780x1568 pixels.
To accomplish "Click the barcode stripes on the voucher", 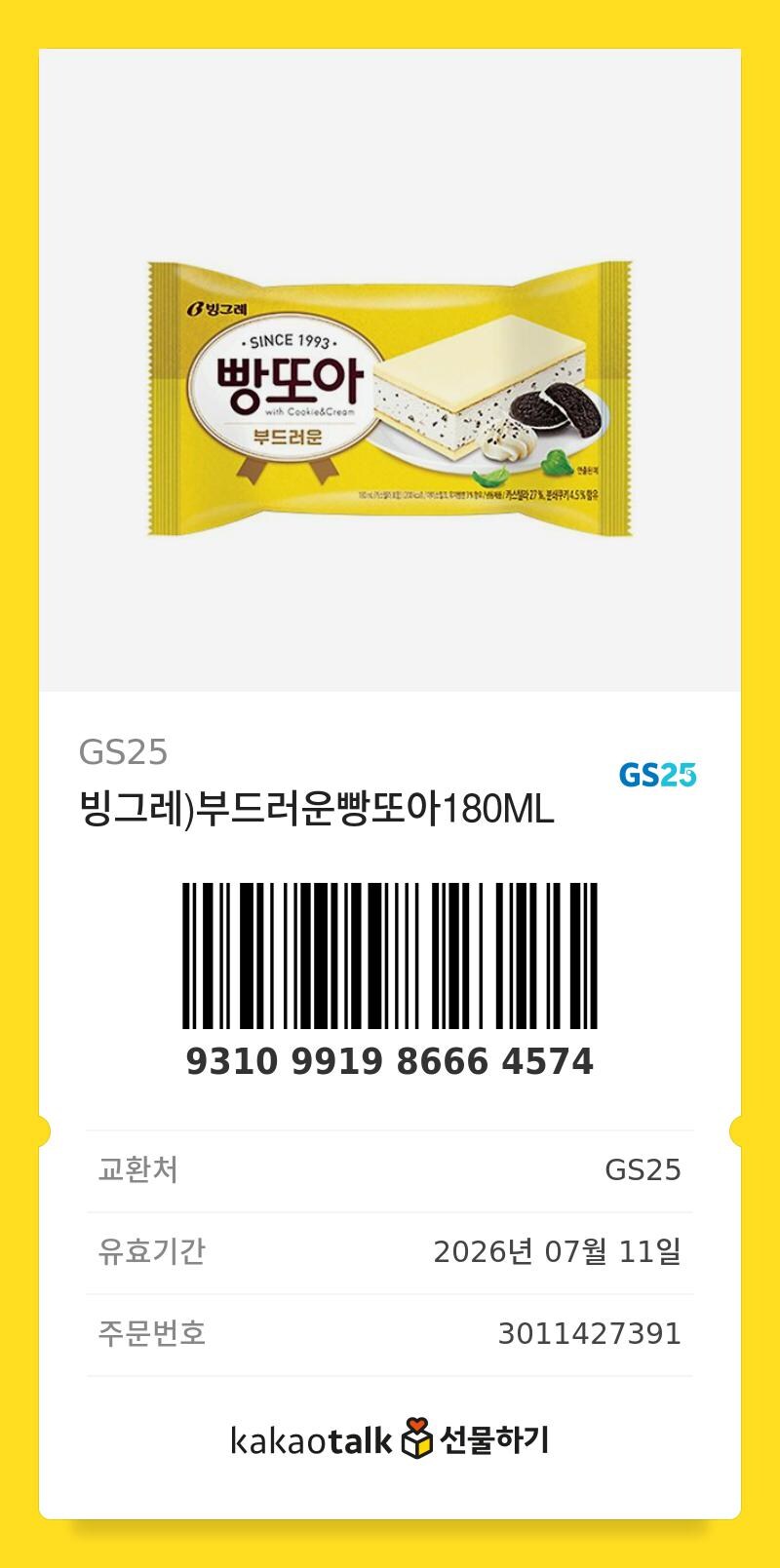I will pos(390,955).
